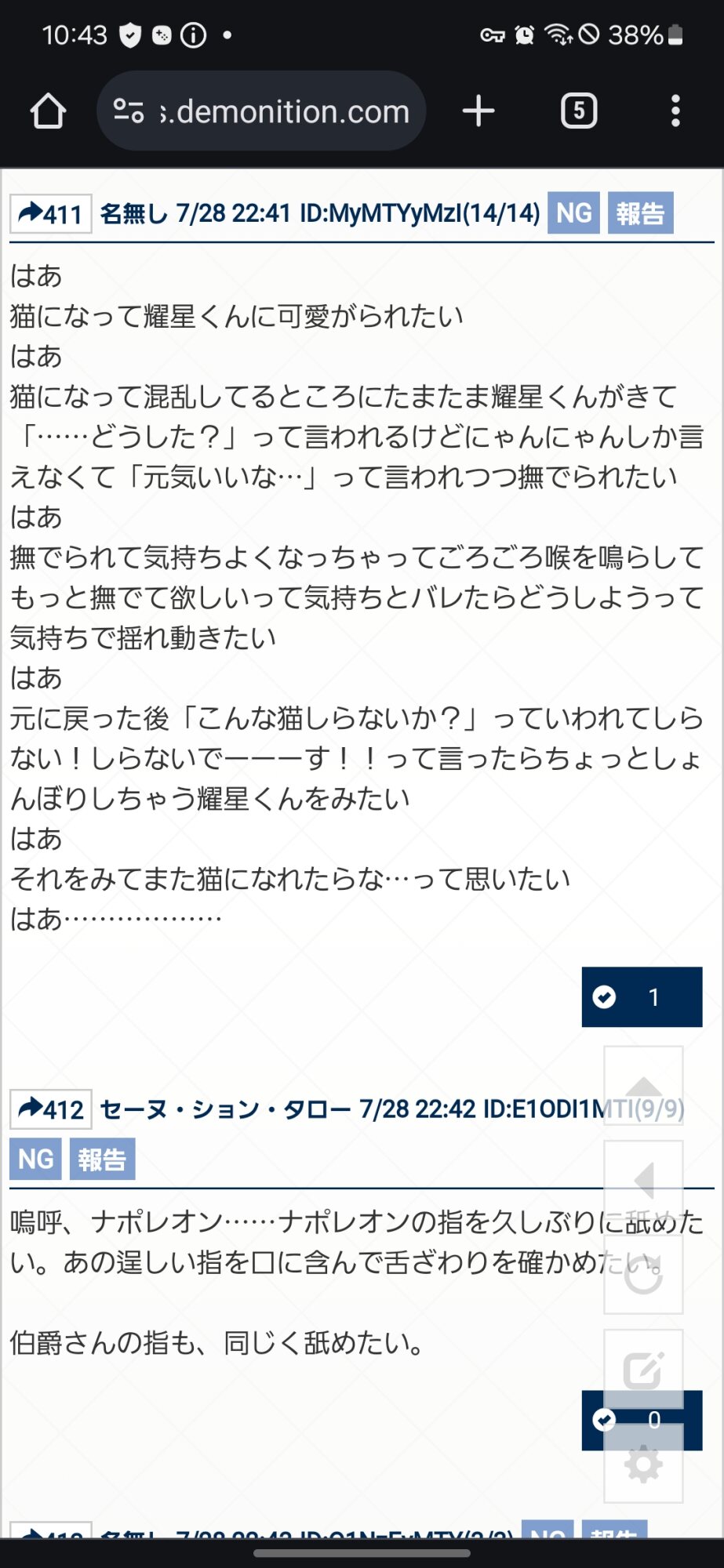Open a new browser tab
This screenshot has width=724, height=1568.
(478, 111)
